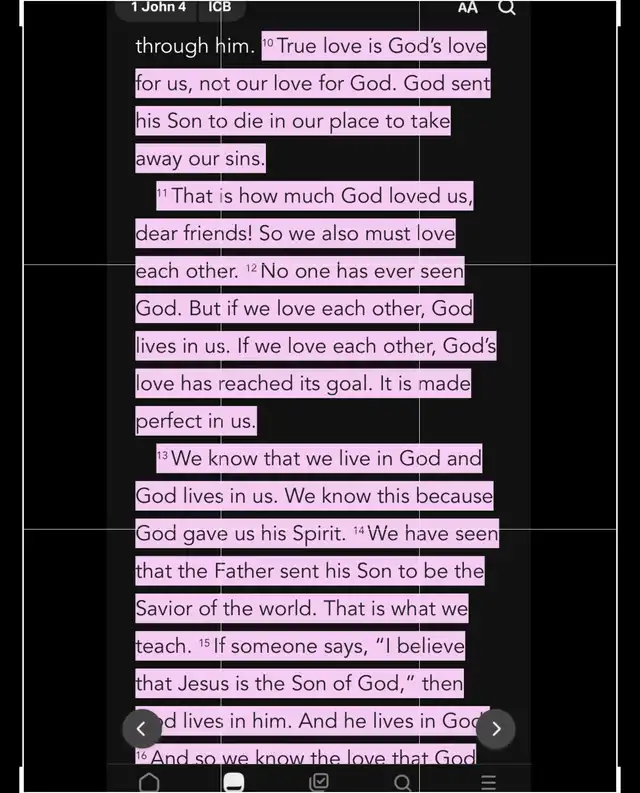Open the Discover search tab
Image resolution: width=640 pixels, height=793 pixels.
(403, 782)
